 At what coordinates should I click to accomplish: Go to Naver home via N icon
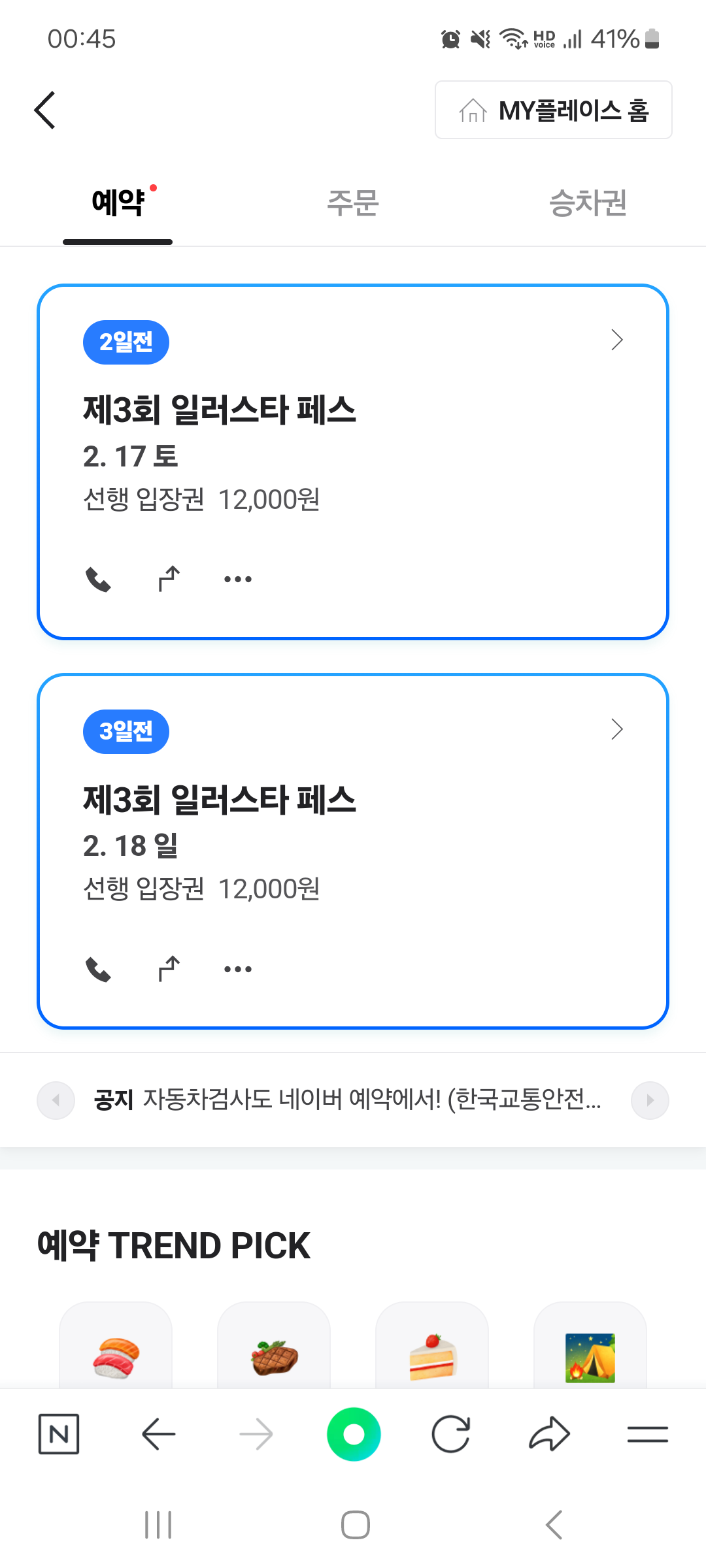pos(59,1434)
